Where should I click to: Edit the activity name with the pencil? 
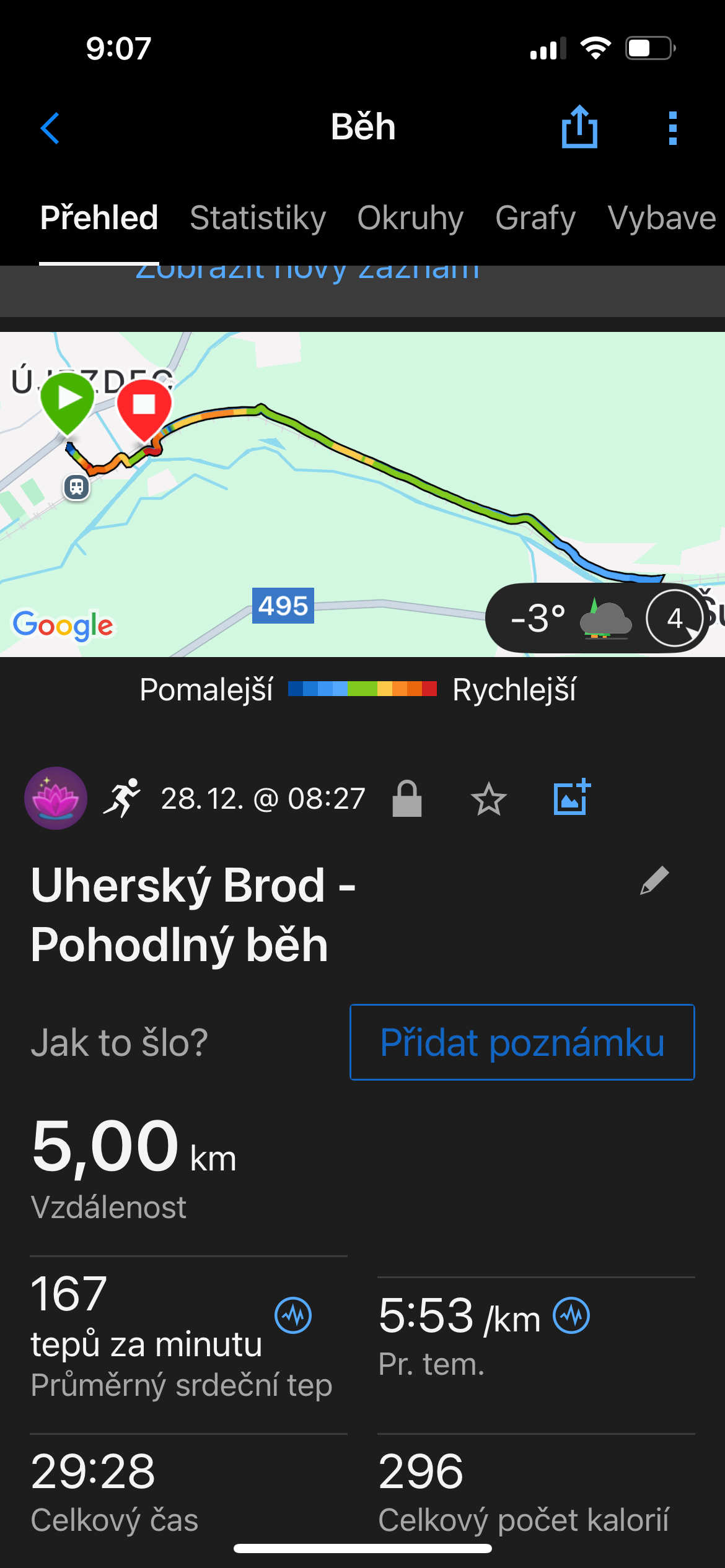(654, 881)
